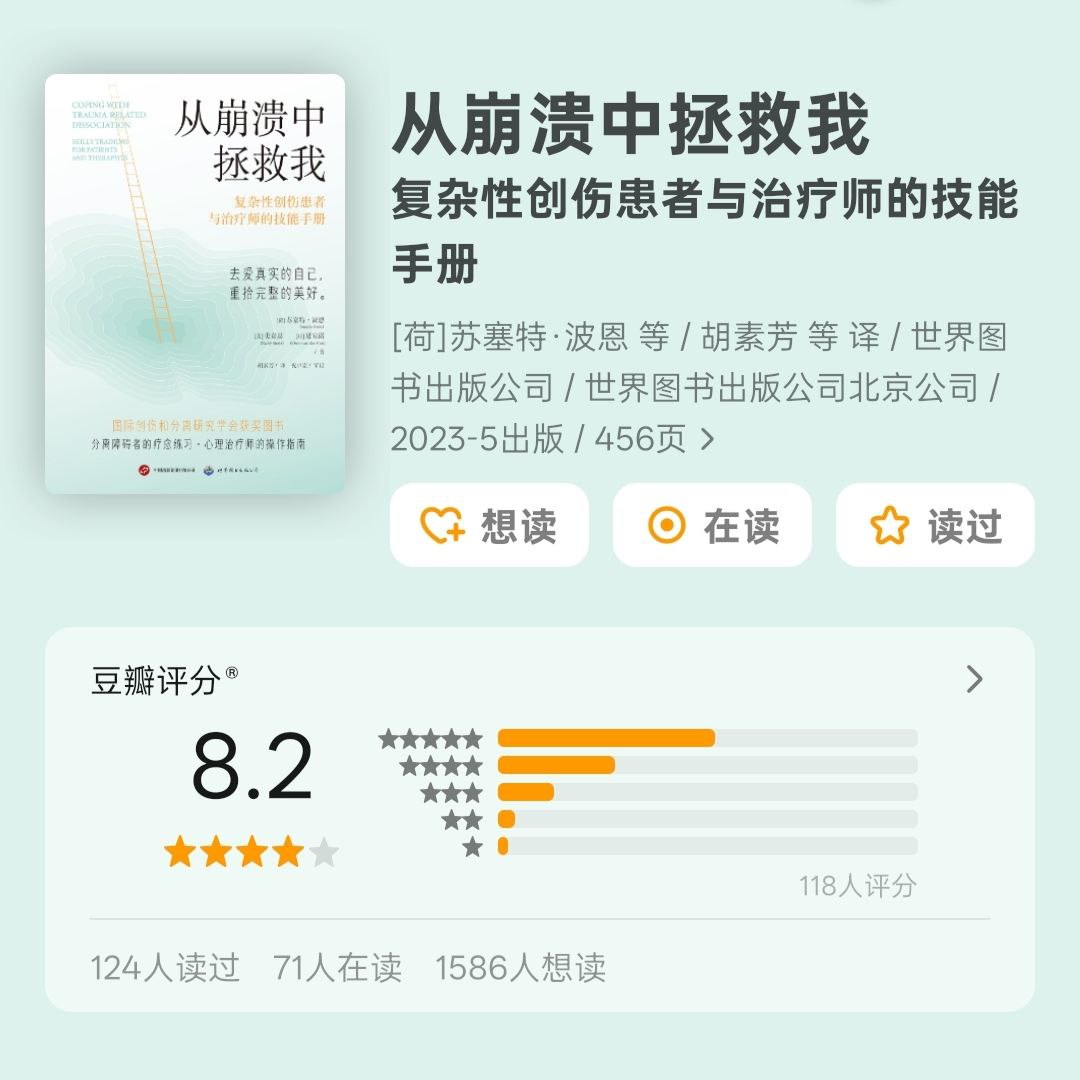The width and height of the screenshot is (1080, 1080).
Task: Open the 豆瓣评分 rating details chevron
Action: (975, 680)
